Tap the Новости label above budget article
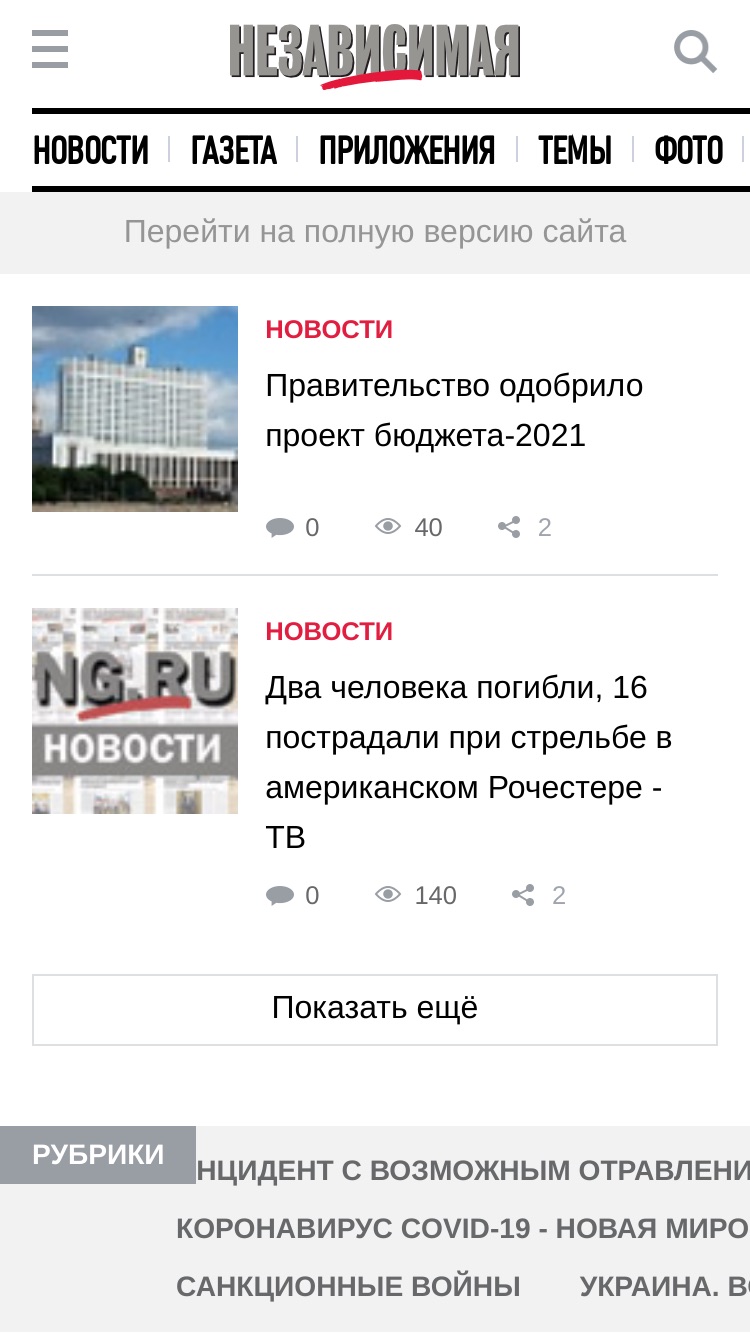Image resolution: width=750 pixels, height=1334 pixels. [x=329, y=329]
